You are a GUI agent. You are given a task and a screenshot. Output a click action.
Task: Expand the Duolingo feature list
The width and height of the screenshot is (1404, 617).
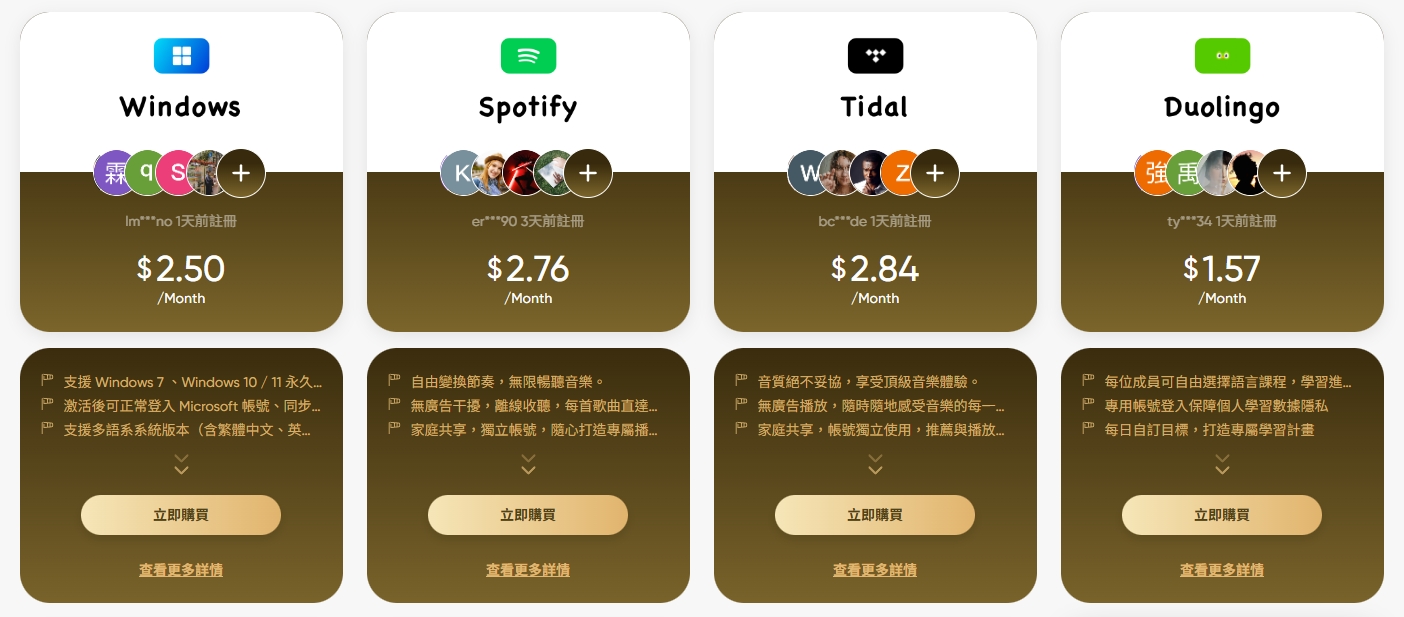pos(1222,464)
